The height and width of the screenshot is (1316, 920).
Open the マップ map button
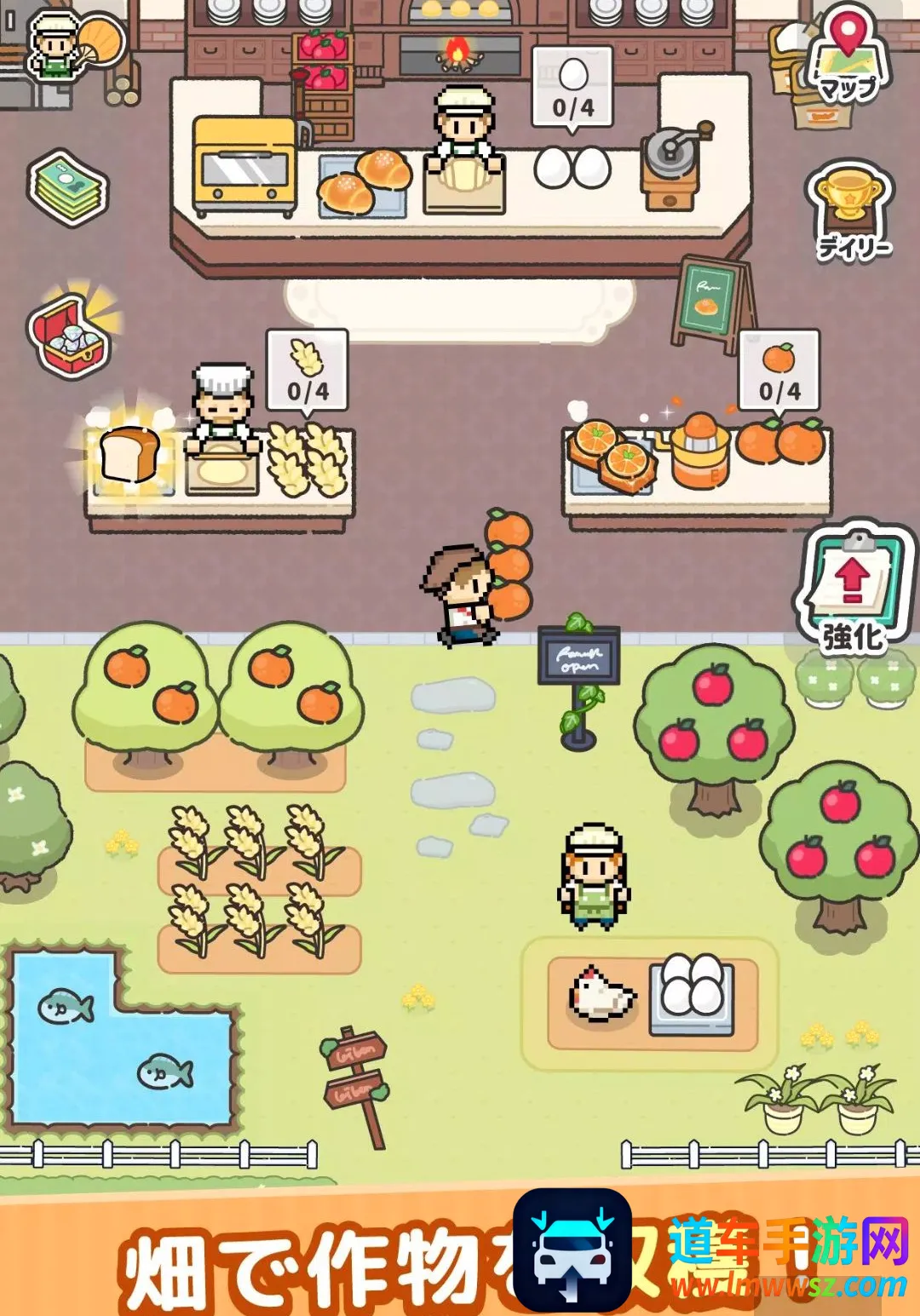847,57
